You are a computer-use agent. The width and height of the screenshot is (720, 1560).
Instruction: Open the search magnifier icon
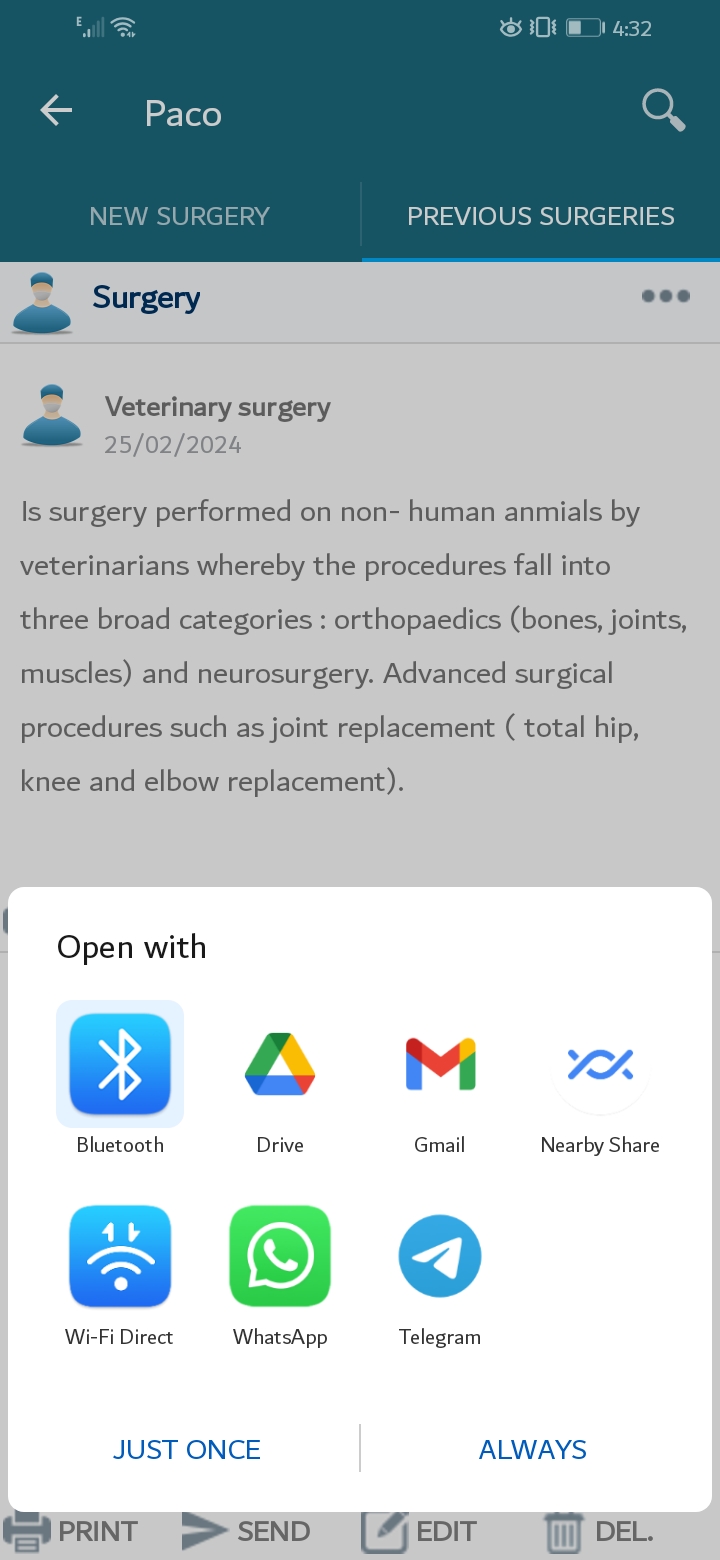tap(663, 110)
